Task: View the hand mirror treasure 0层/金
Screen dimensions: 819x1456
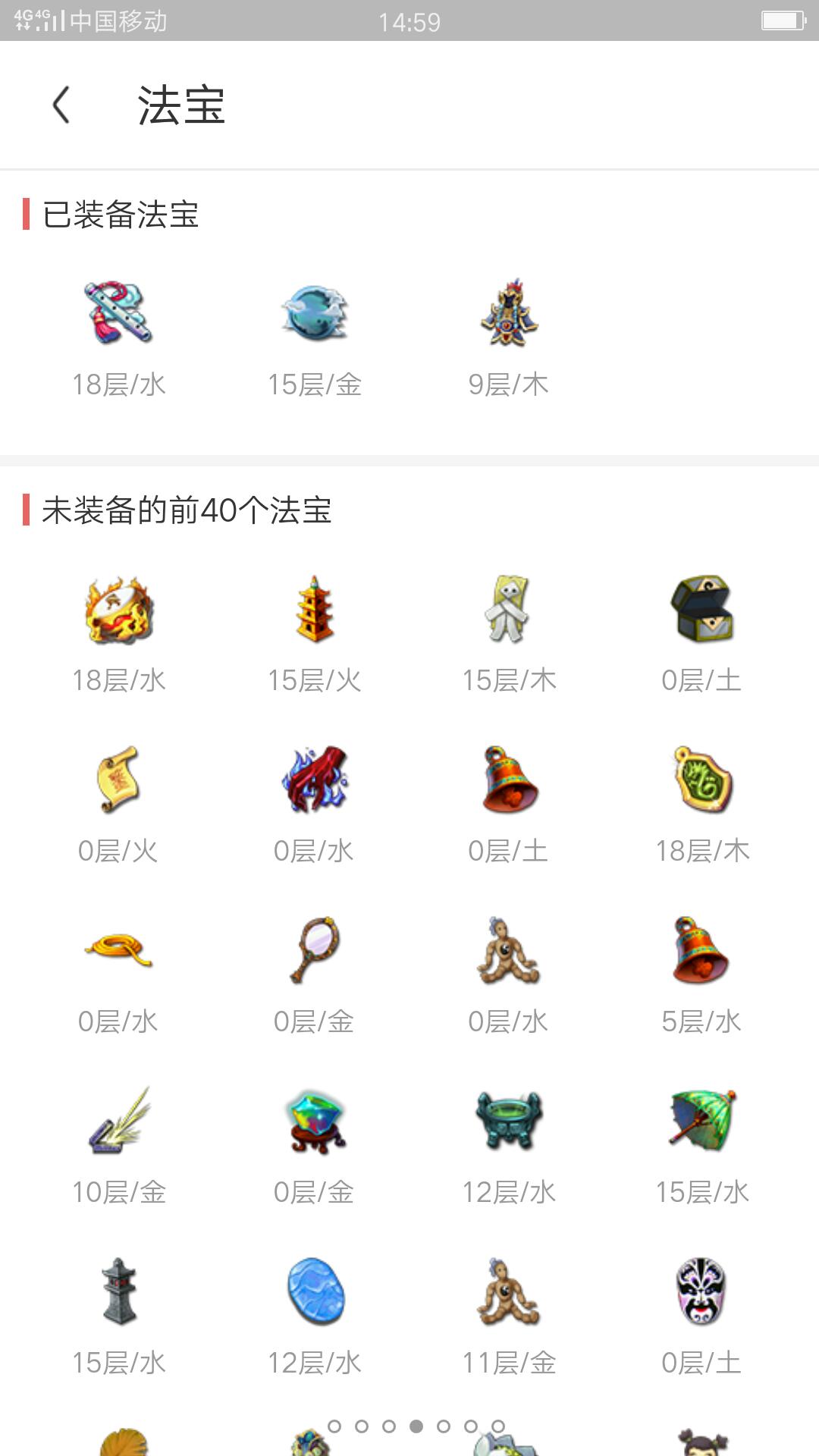Action: pyautogui.click(x=314, y=950)
